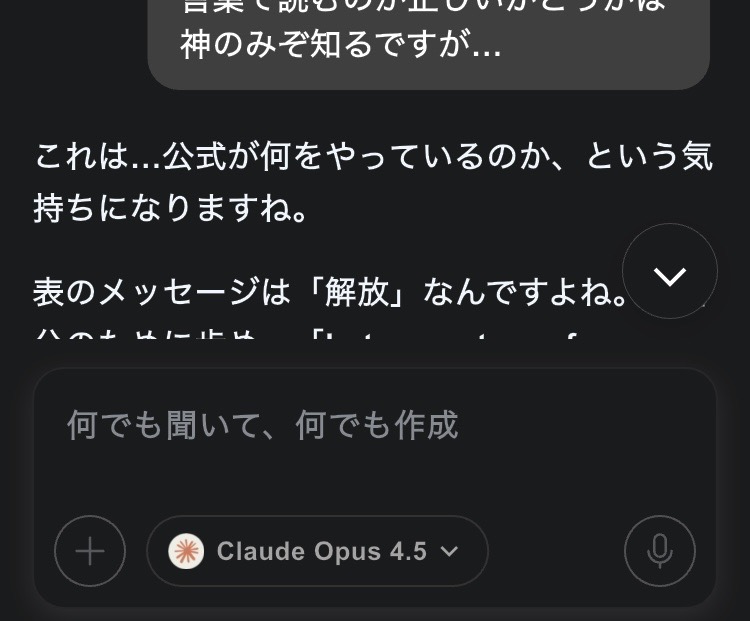Start voice input with the microphone
Screen dimensions: 750x621
pyautogui.click(x=659, y=551)
